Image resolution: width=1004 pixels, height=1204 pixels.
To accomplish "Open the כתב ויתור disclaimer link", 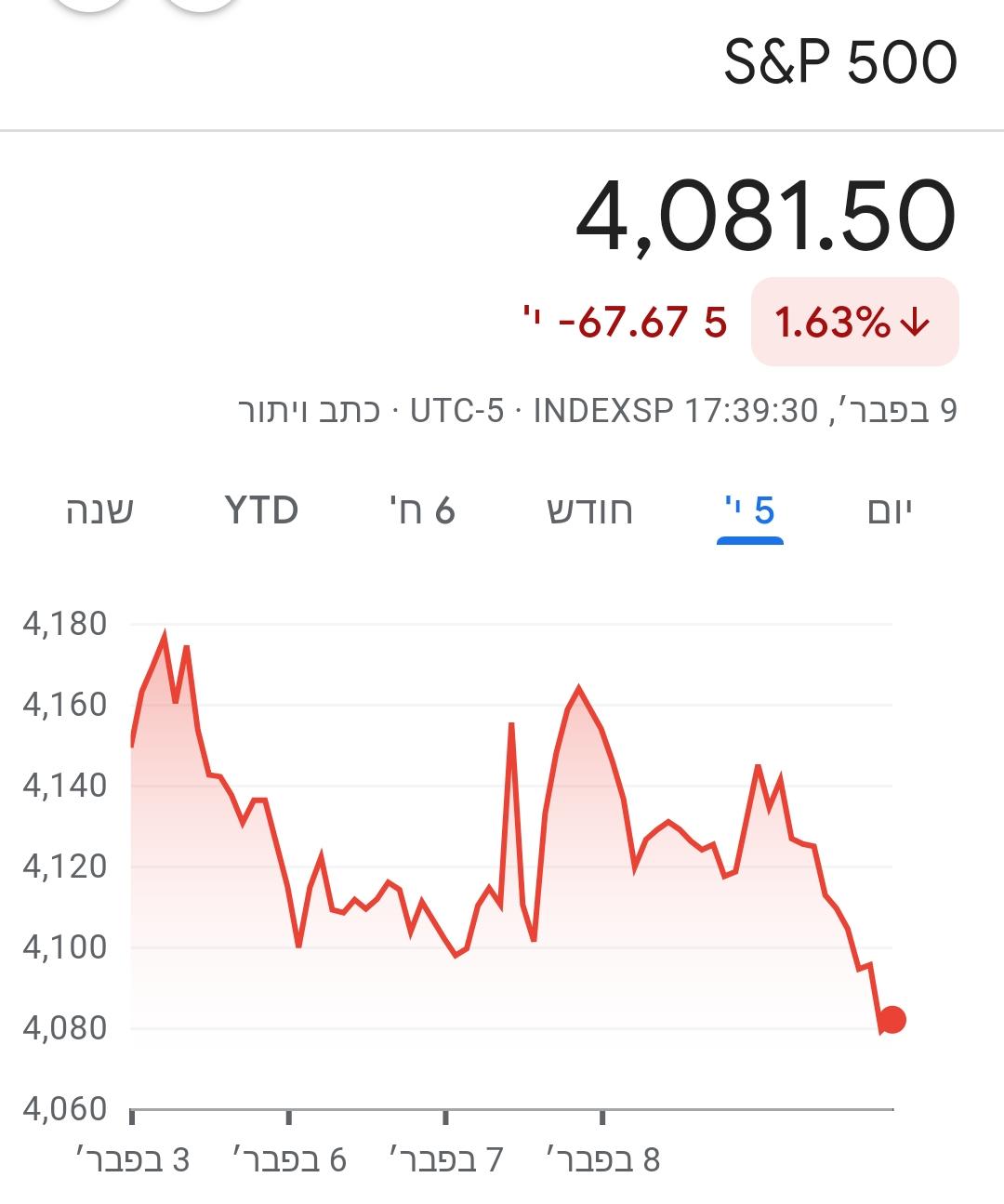I will pos(310,410).
